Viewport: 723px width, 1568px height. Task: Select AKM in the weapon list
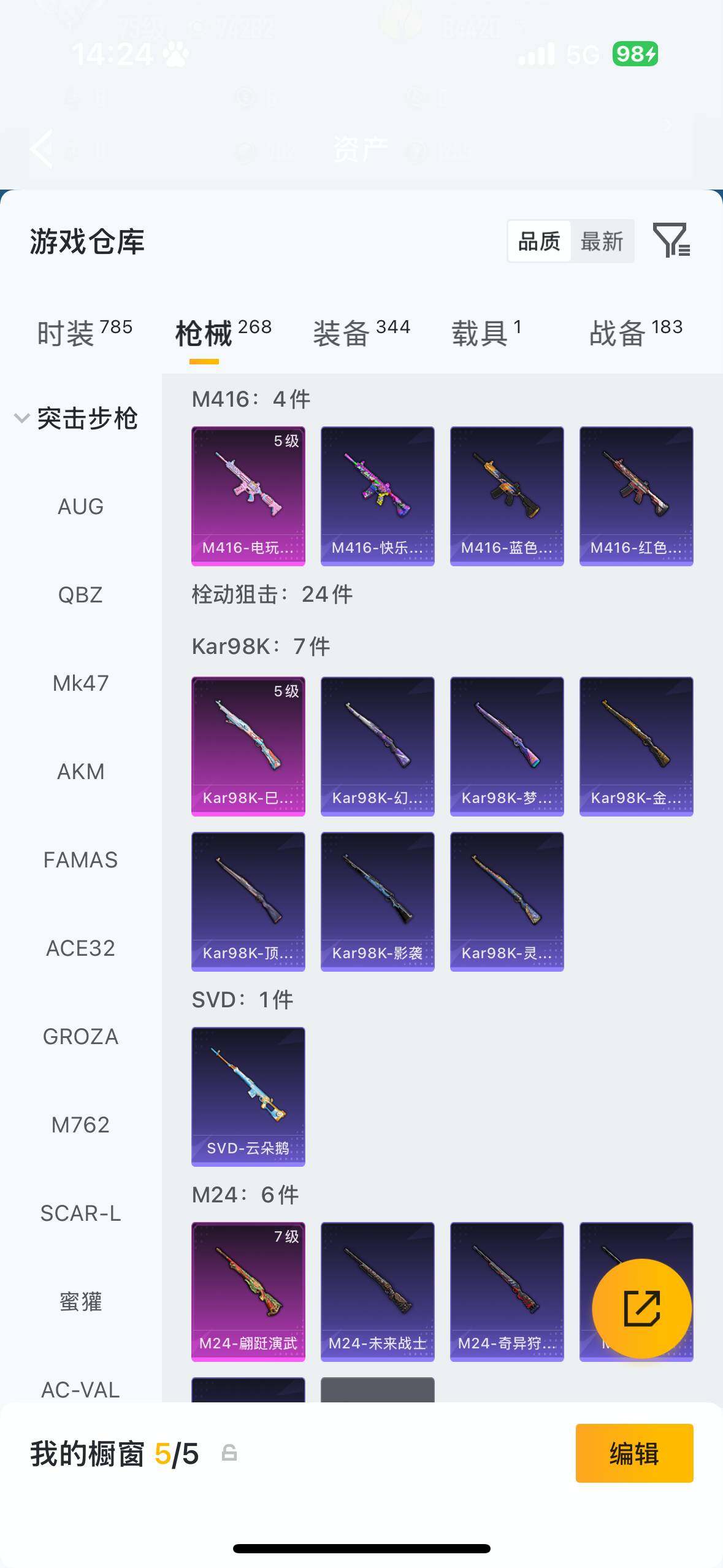[80, 772]
